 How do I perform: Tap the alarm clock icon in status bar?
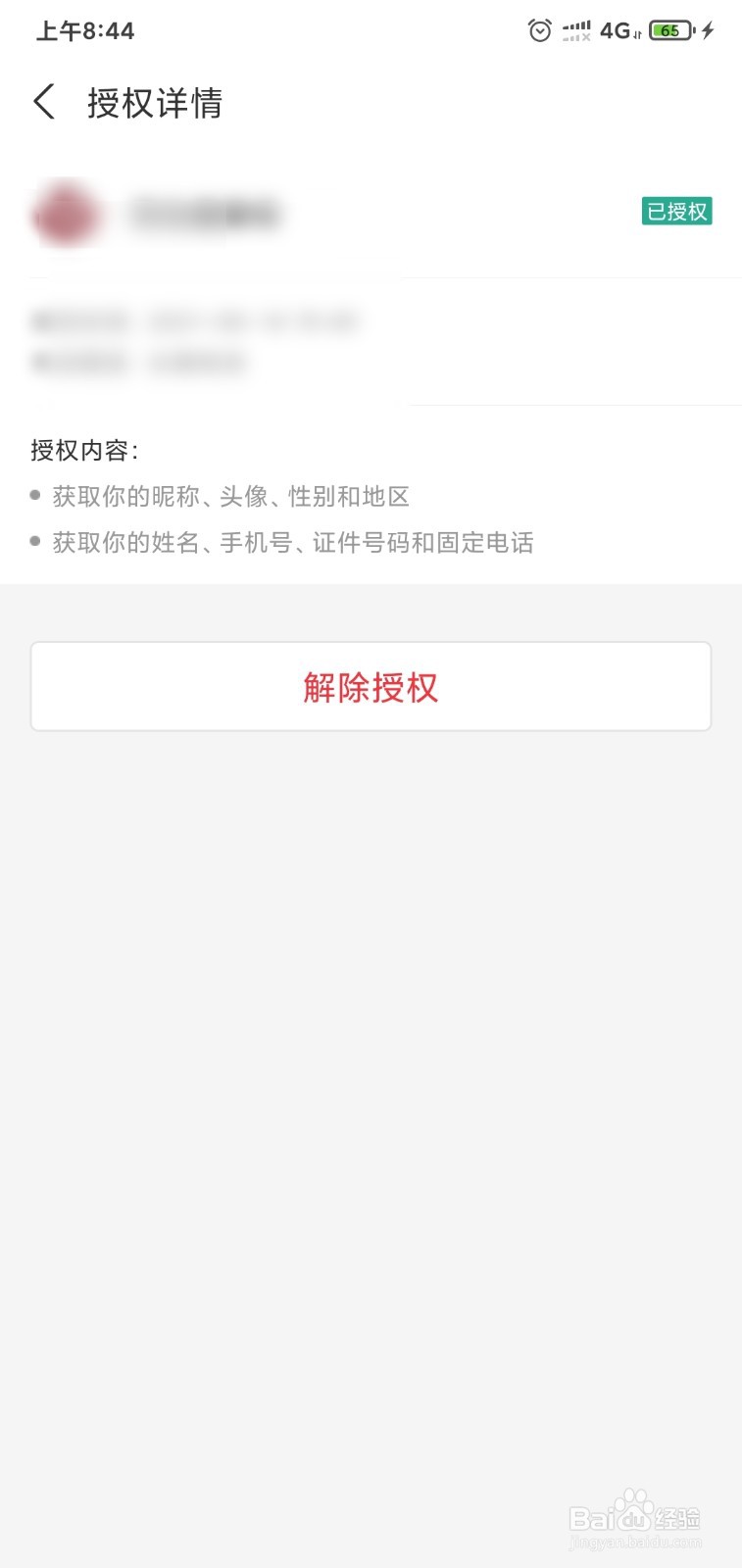tap(540, 30)
